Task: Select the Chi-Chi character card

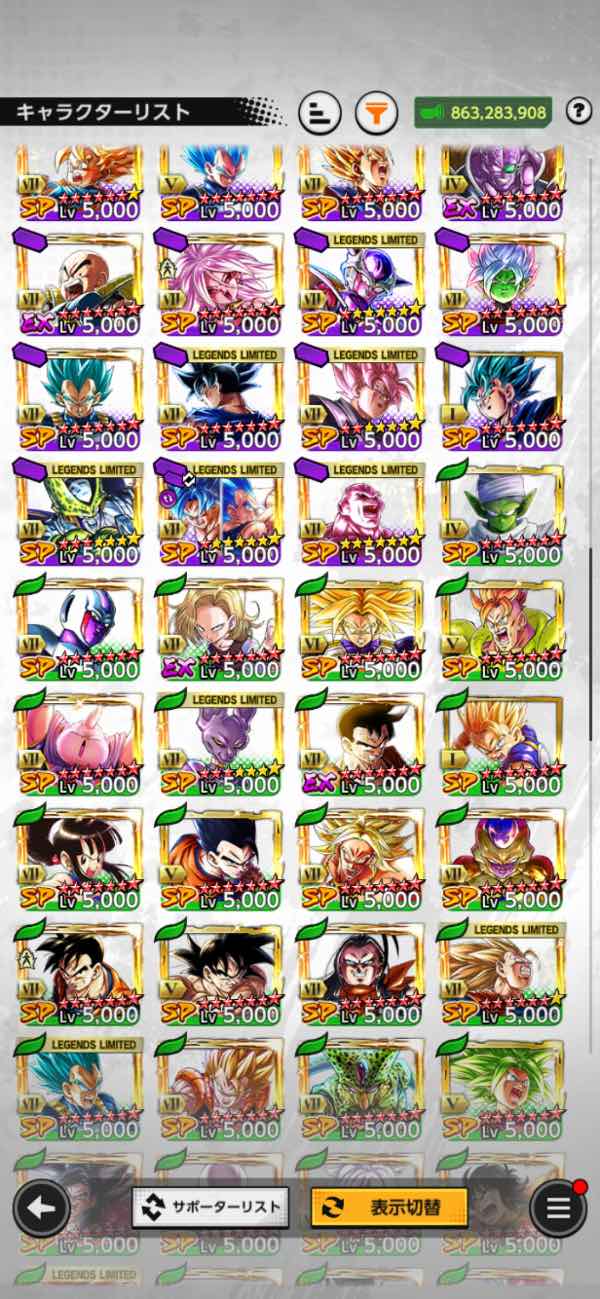Action: click(78, 857)
